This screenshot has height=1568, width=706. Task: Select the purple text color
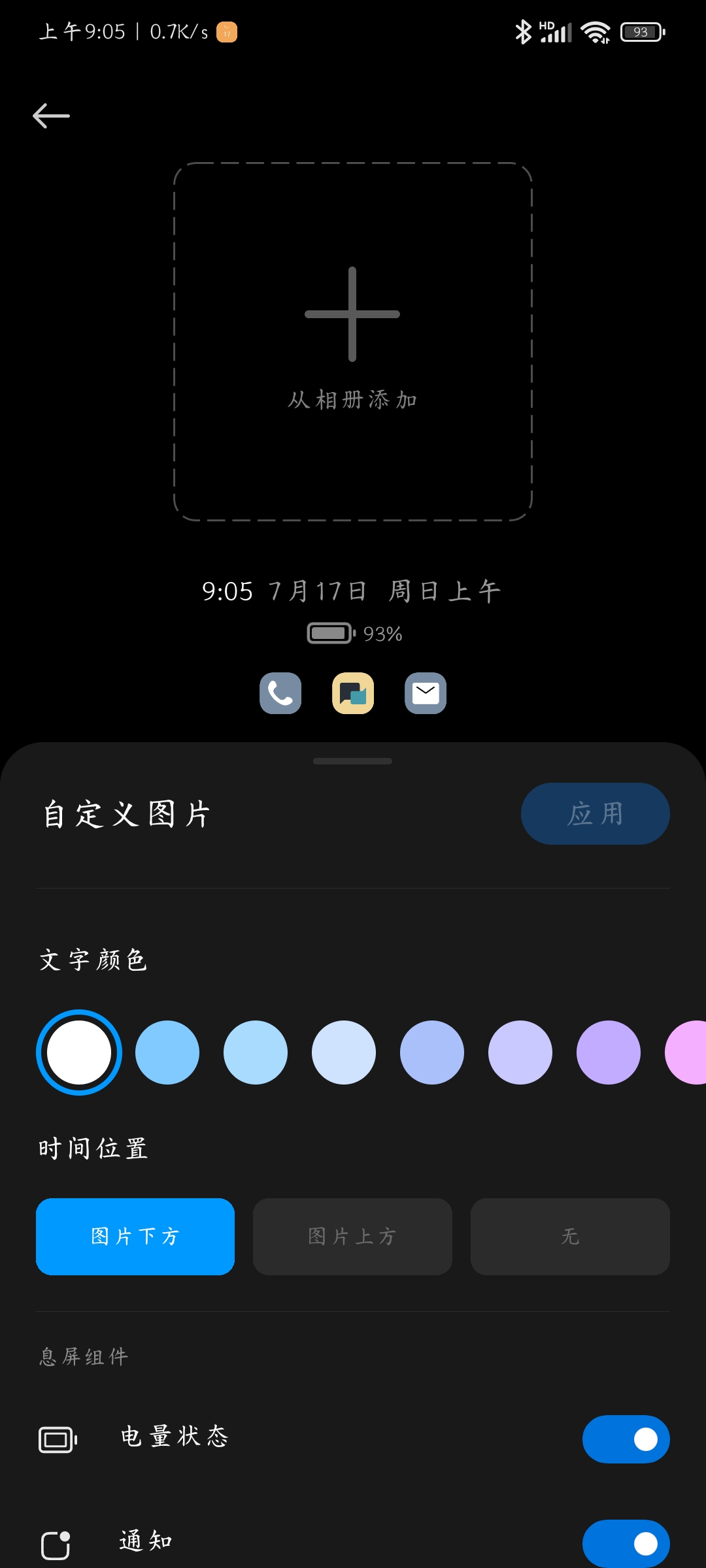click(608, 1053)
